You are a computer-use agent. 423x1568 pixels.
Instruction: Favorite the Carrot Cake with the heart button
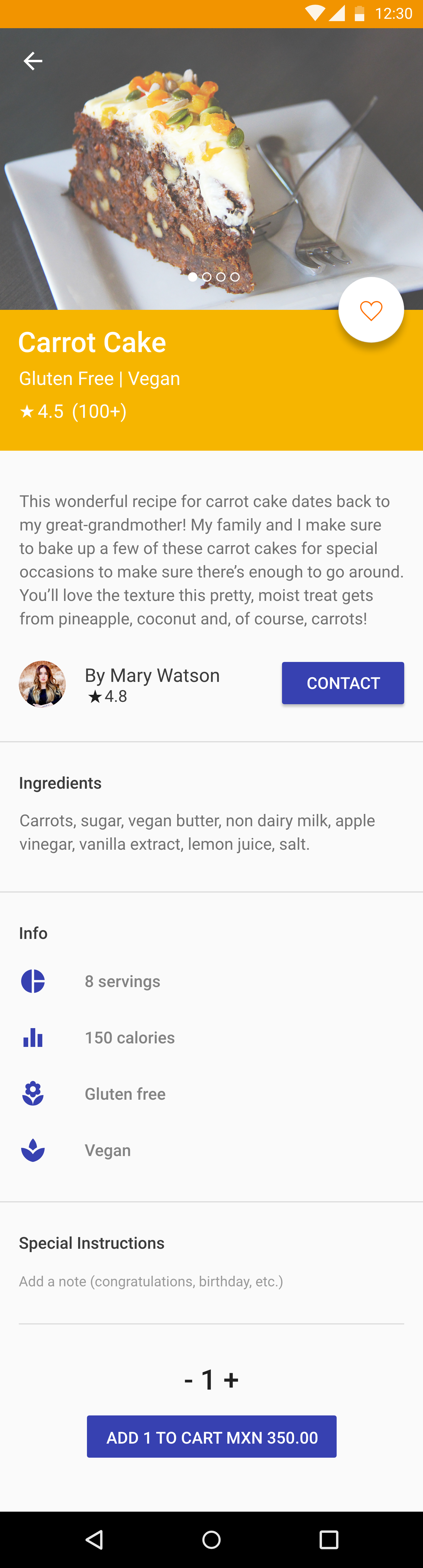371,310
